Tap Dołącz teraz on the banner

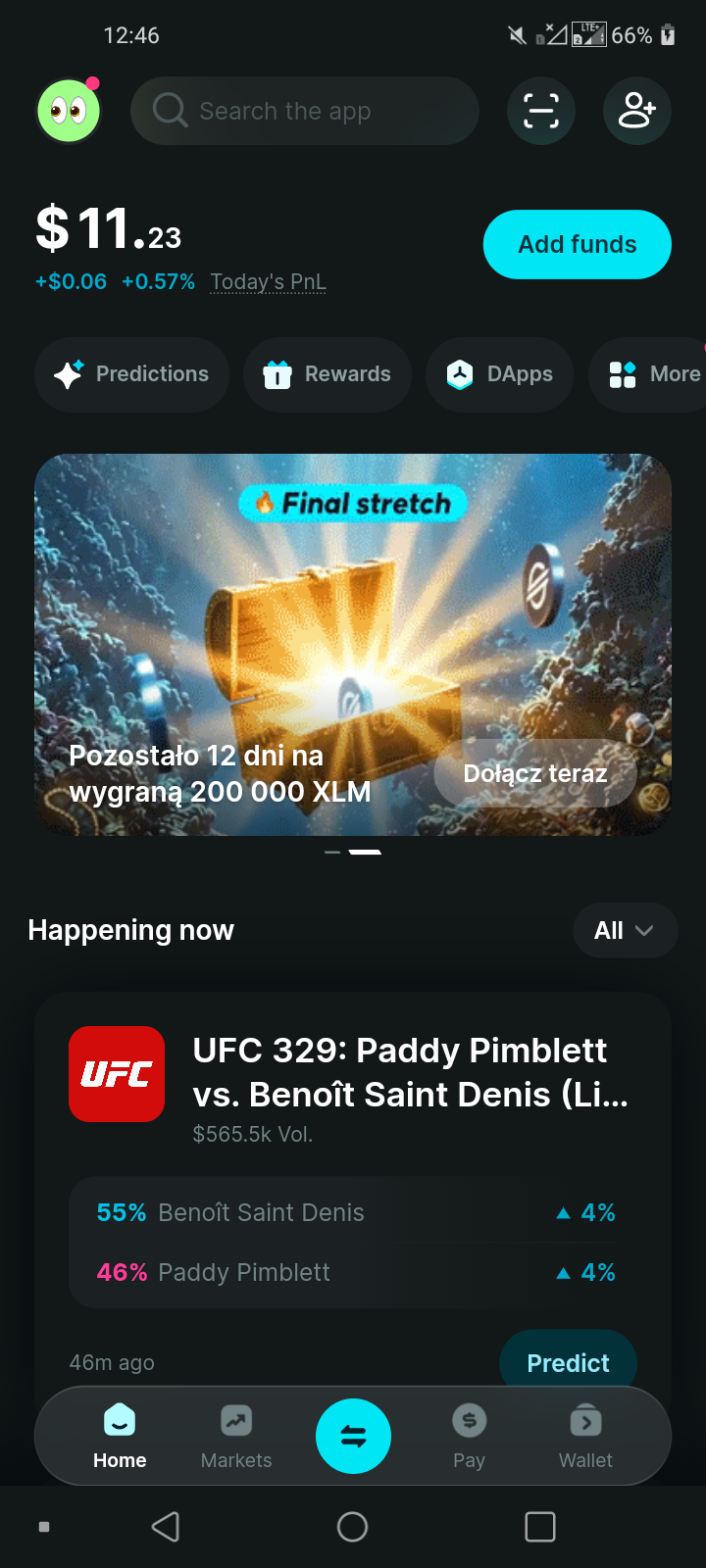535,773
